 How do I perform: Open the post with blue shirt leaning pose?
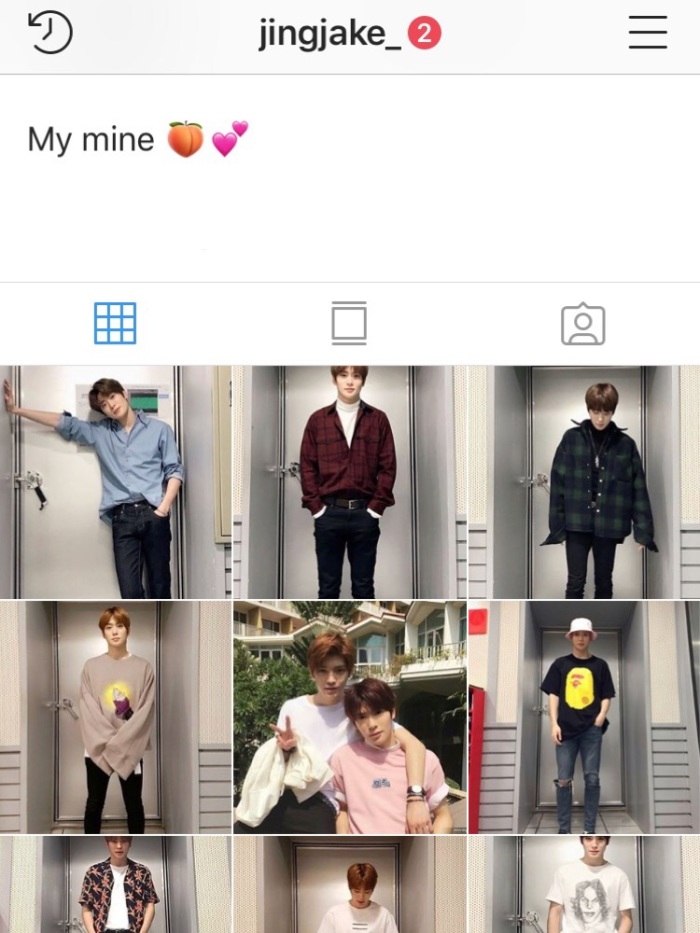[x=115, y=482]
